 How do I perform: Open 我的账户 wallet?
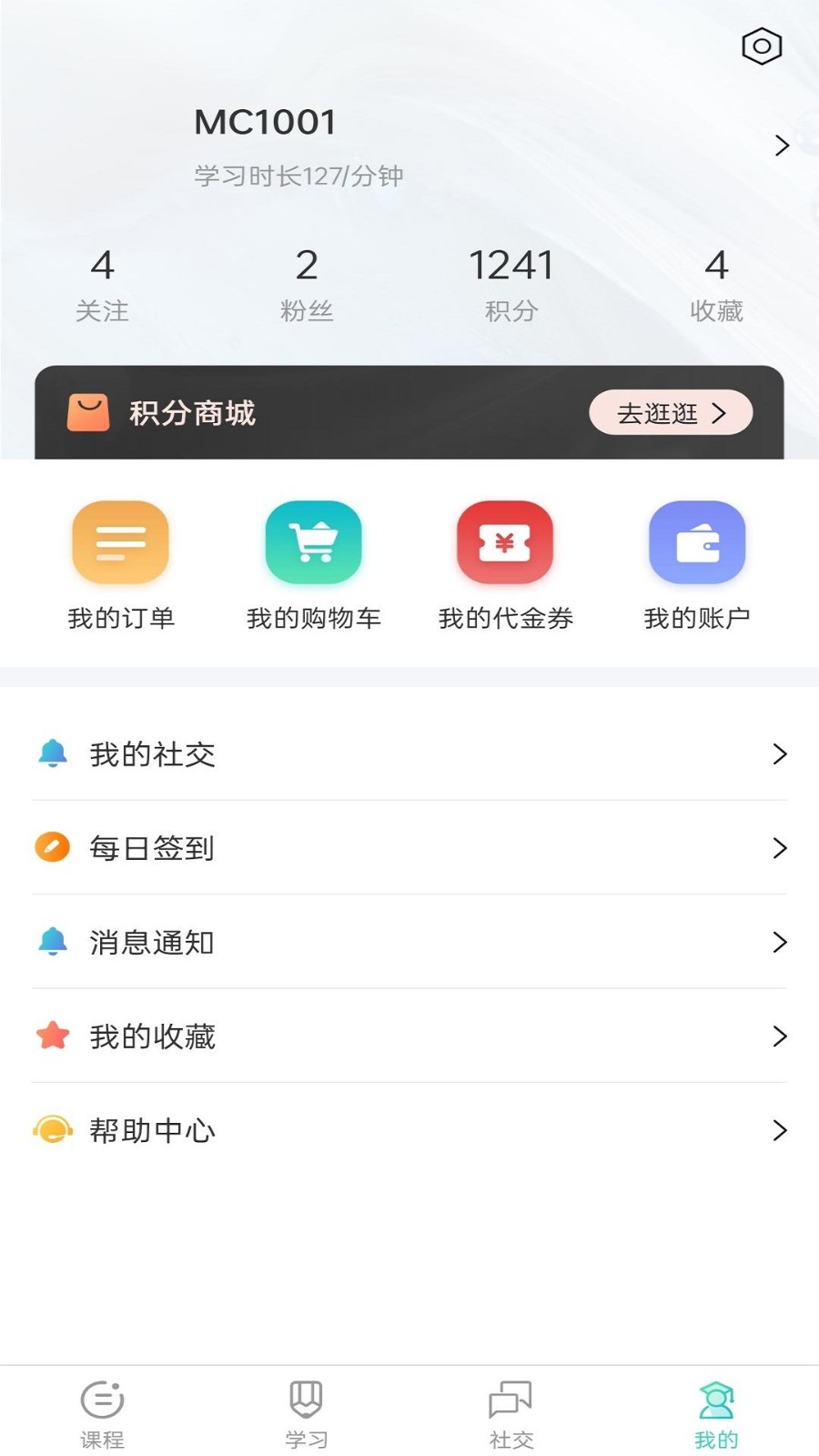697,564
